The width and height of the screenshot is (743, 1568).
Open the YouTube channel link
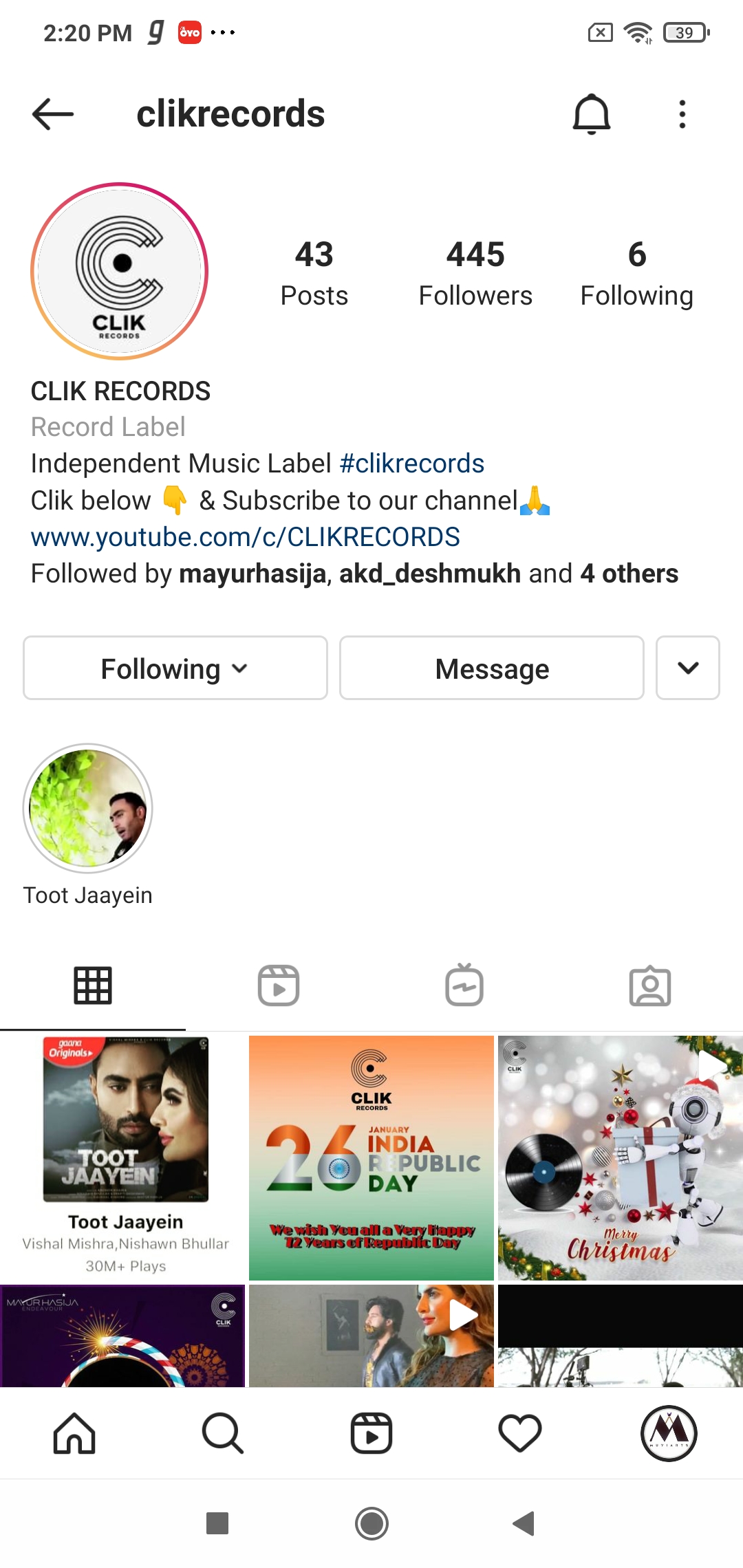[x=246, y=537]
